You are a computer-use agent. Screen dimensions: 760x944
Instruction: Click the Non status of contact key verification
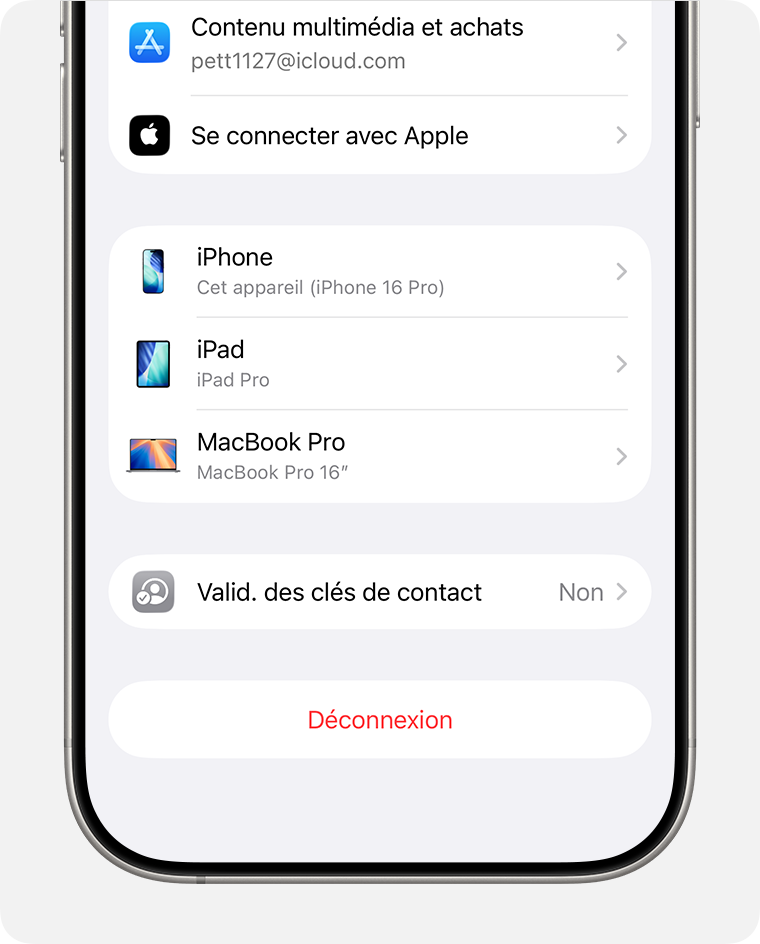[x=581, y=591]
